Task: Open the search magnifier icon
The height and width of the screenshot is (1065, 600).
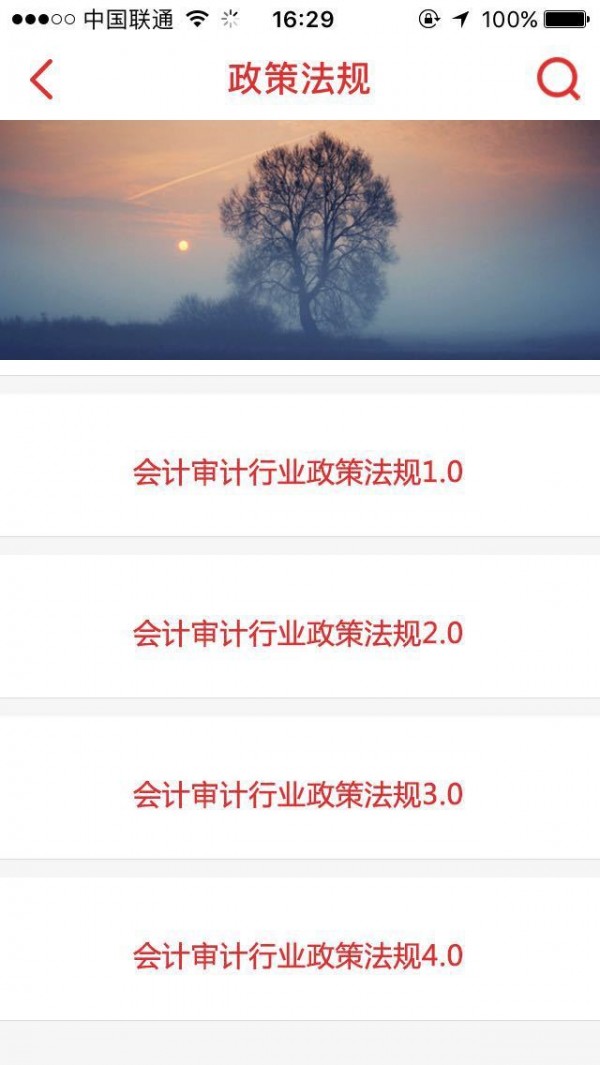Action: pos(558,79)
